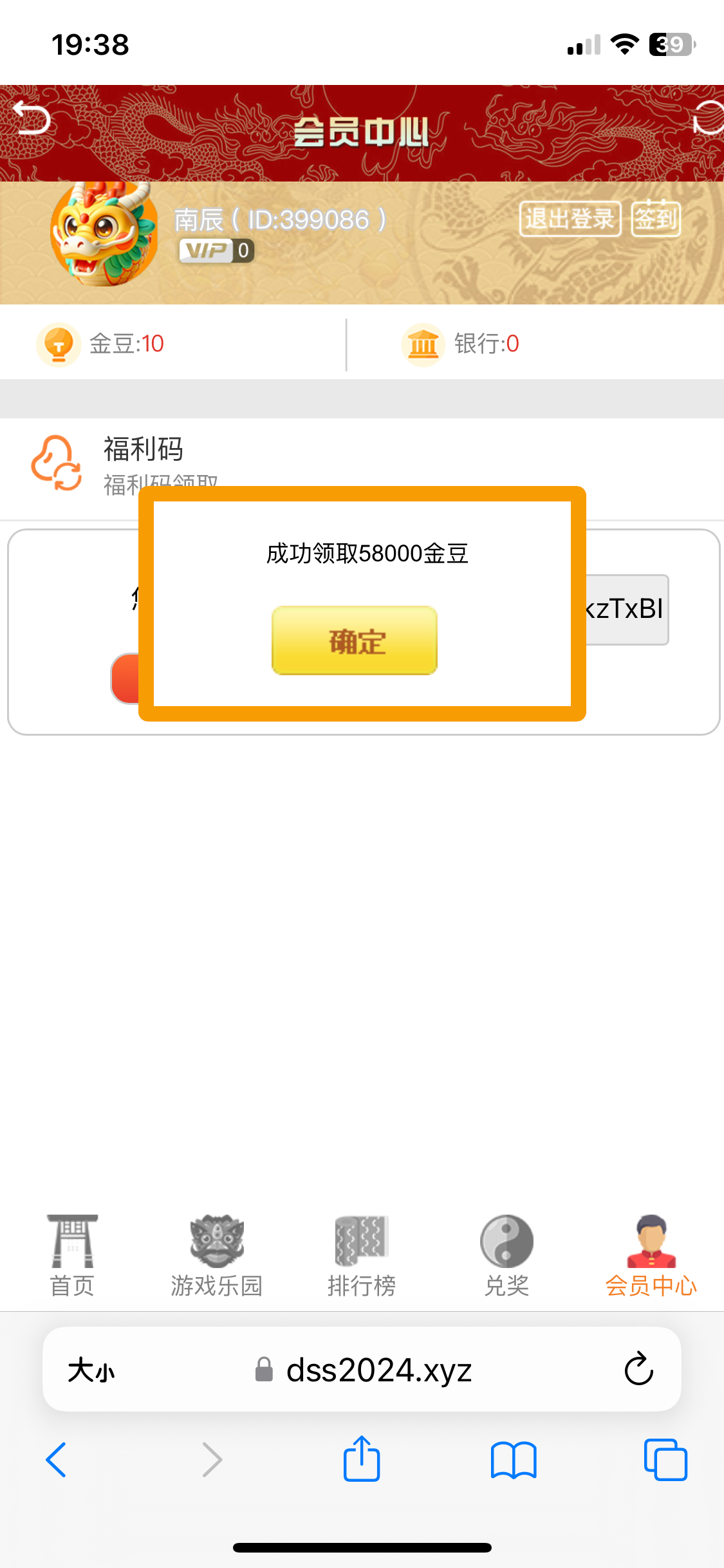Viewport: 724px width, 1568px height.
Task: Go back in Safari browser
Action: point(57,1459)
